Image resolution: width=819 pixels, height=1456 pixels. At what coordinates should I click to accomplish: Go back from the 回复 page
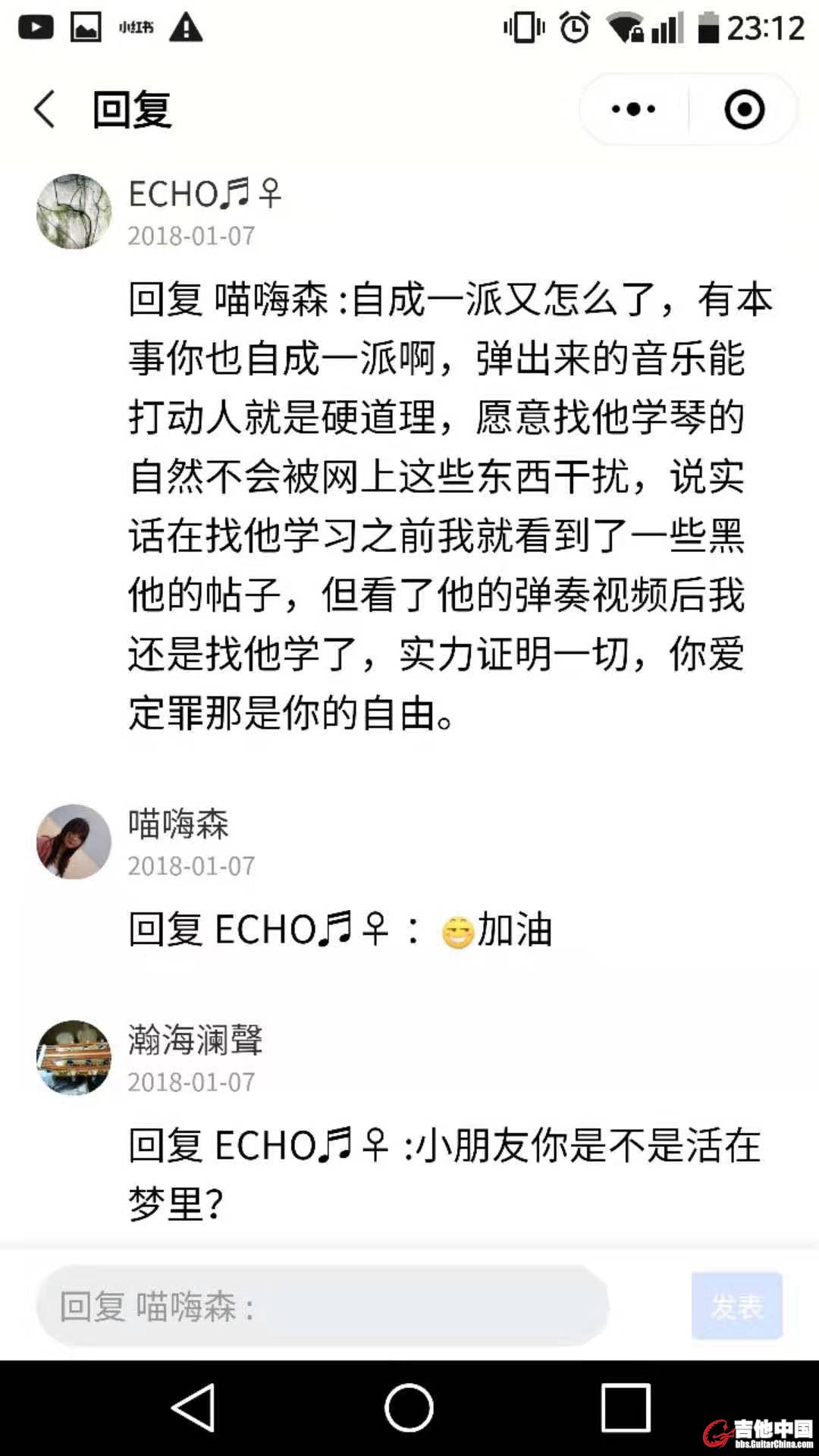[x=45, y=110]
